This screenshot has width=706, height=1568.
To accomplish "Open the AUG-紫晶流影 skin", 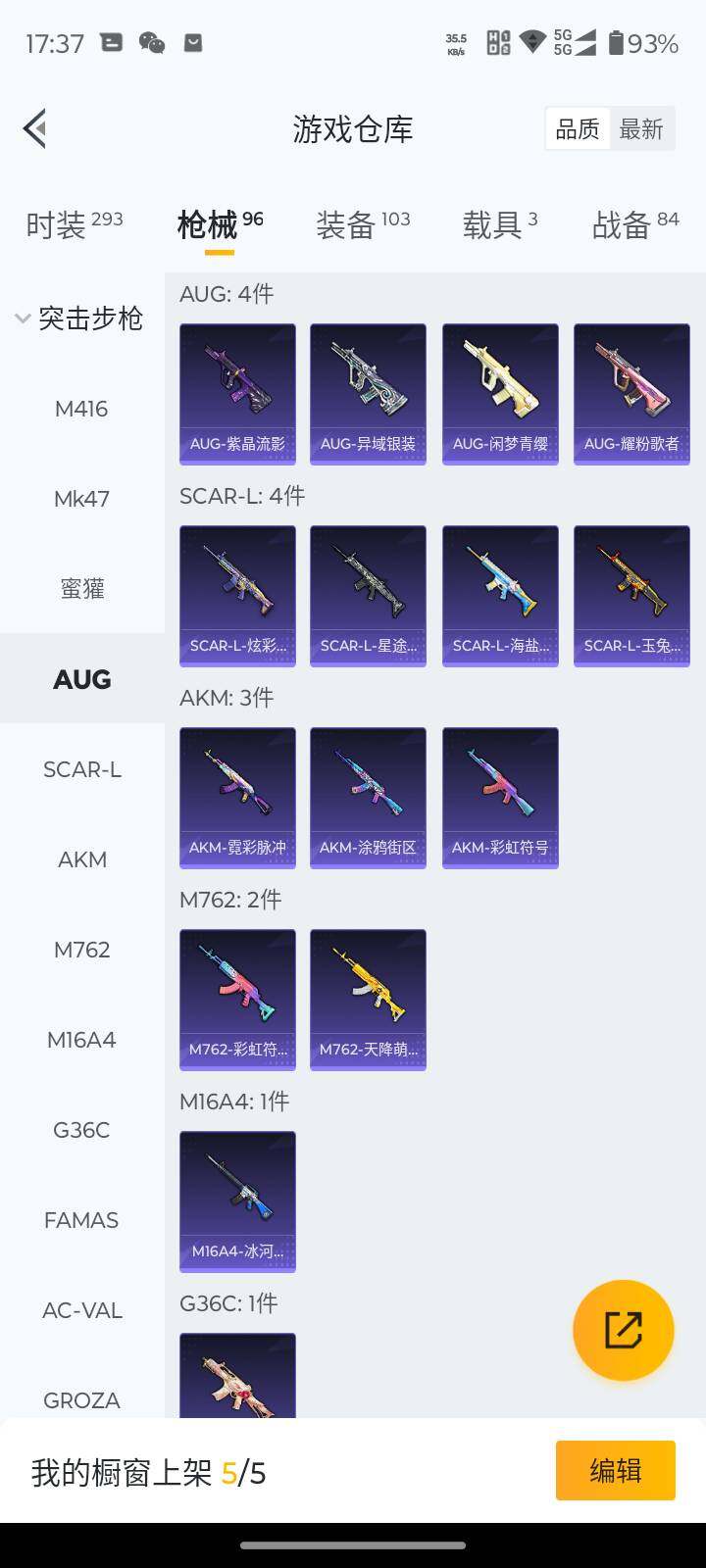I will click(x=237, y=394).
